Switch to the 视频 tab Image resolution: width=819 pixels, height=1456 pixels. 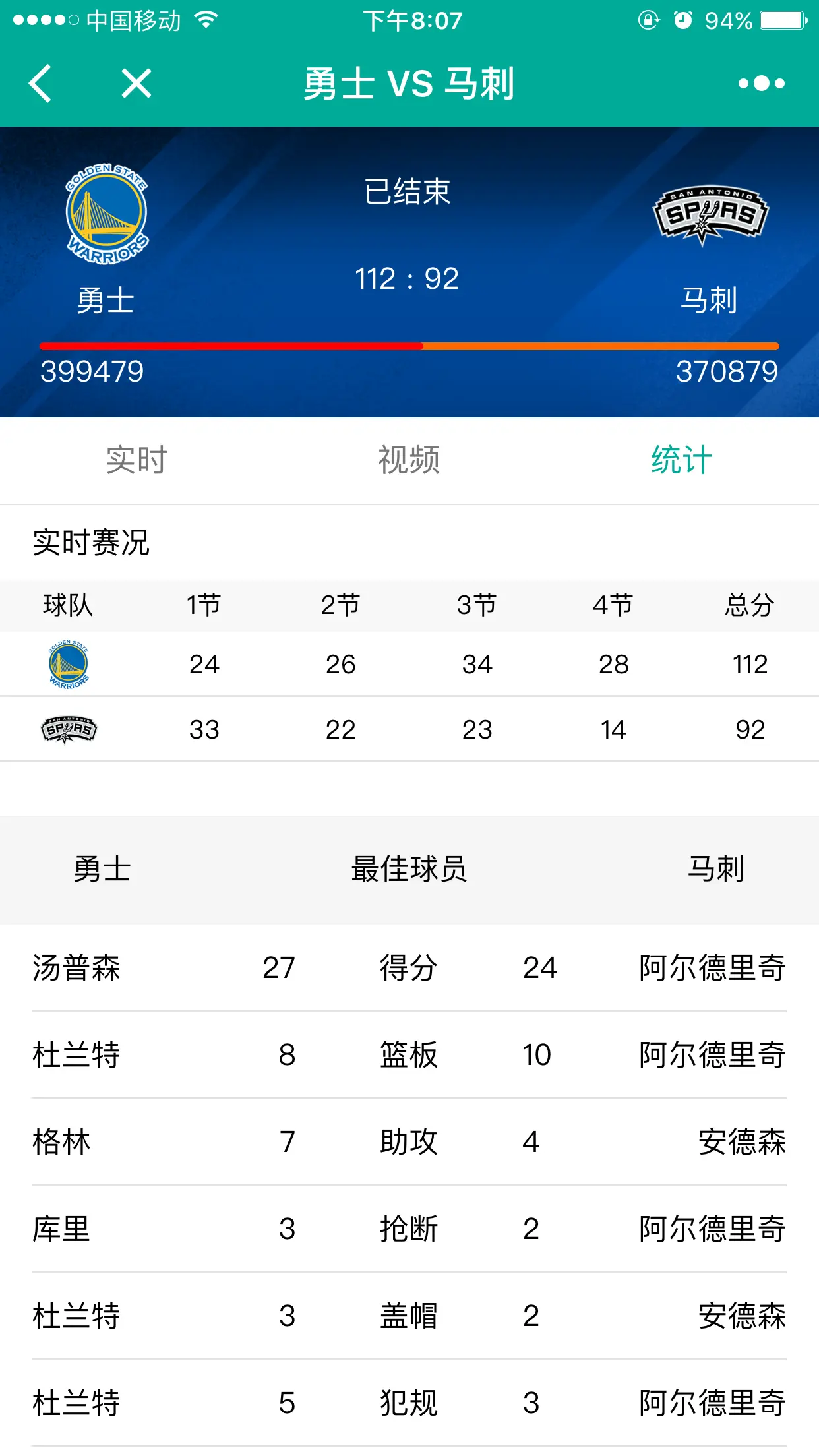pyautogui.click(x=409, y=460)
